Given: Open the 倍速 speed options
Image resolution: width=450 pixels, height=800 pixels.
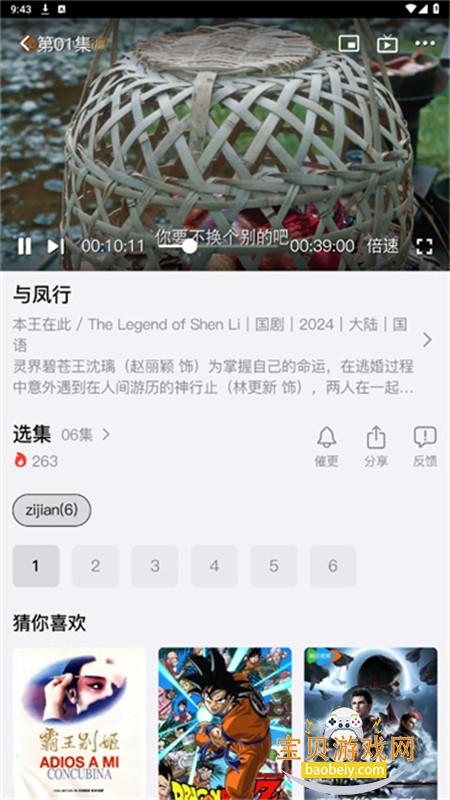Looking at the screenshot, I should (382, 246).
